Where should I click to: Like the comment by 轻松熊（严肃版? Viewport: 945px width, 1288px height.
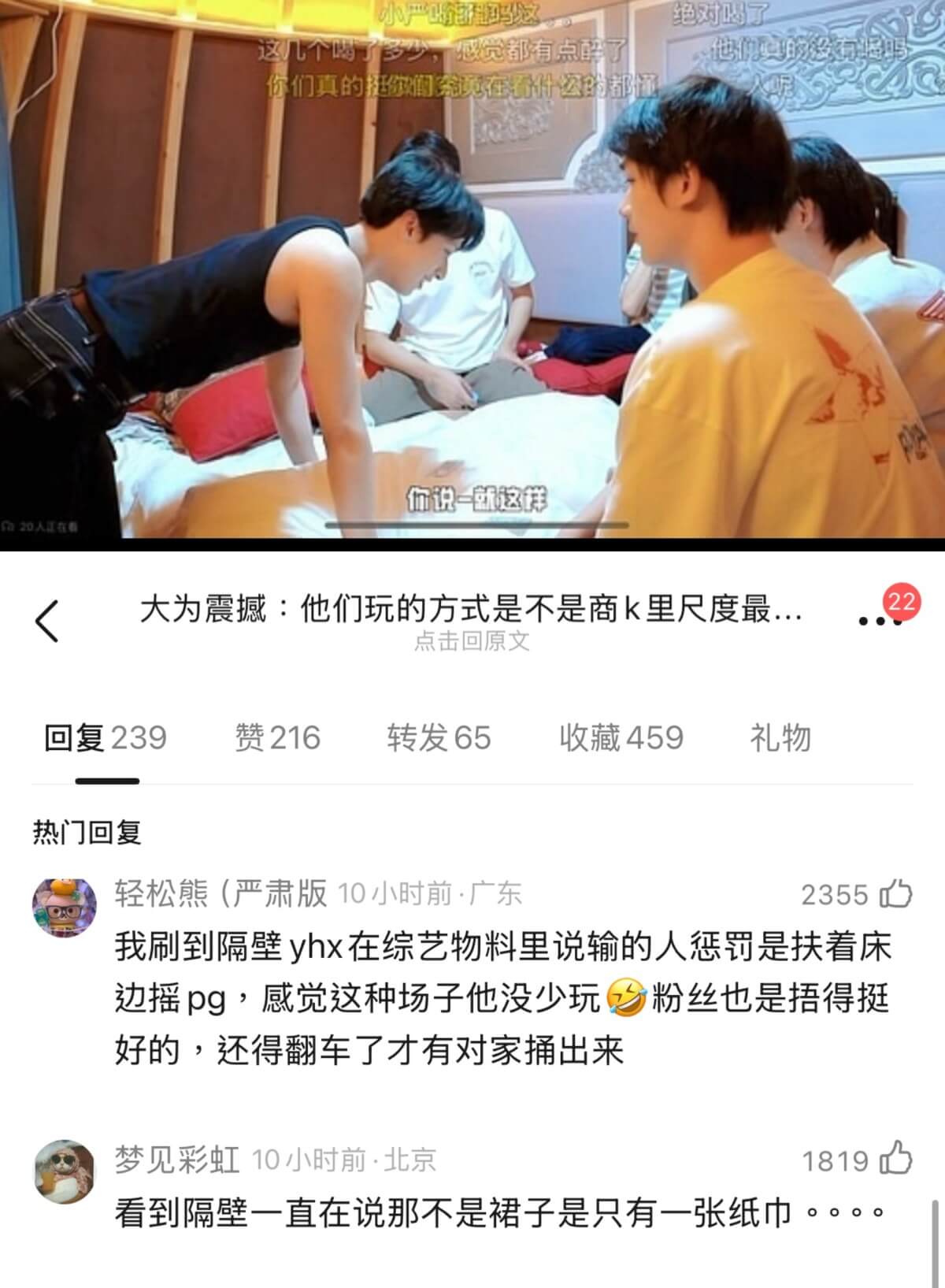pos(895,894)
